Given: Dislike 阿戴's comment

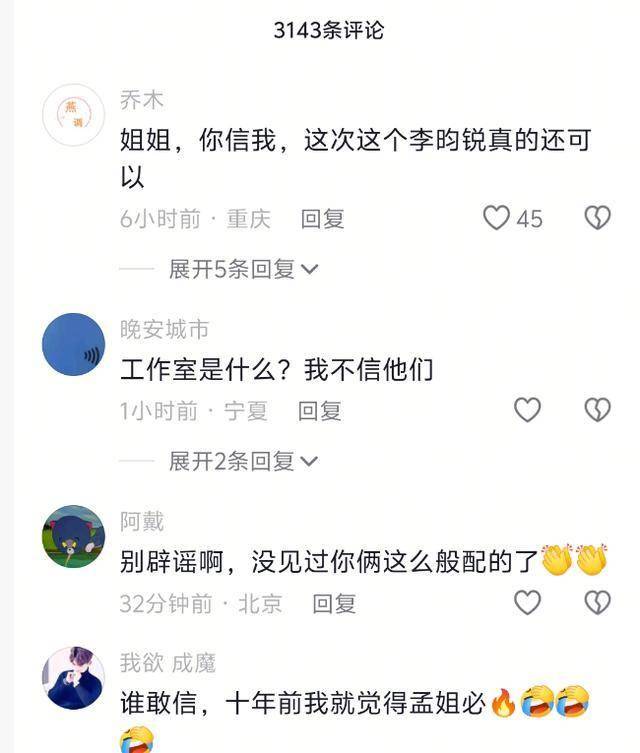Looking at the screenshot, I should pyautogui.click(x=597, y=602).
